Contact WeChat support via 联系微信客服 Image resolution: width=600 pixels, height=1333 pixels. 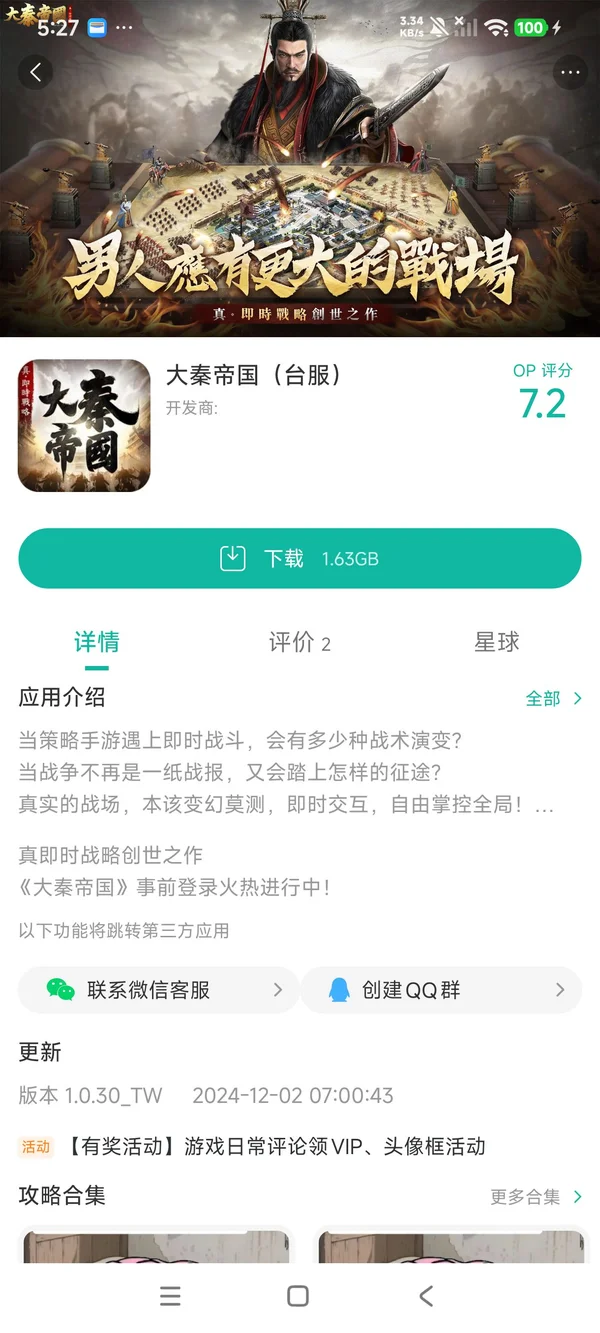click(158, 990)
